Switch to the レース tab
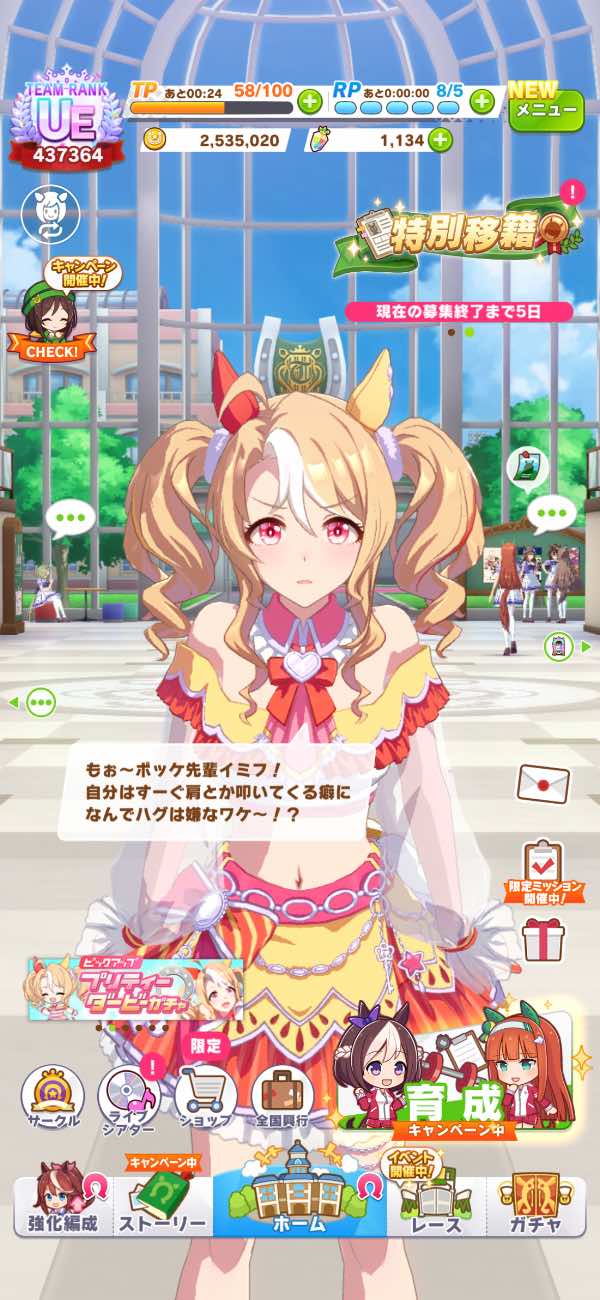Viewport: 600px width, 1300px height. coord(436,1205)
